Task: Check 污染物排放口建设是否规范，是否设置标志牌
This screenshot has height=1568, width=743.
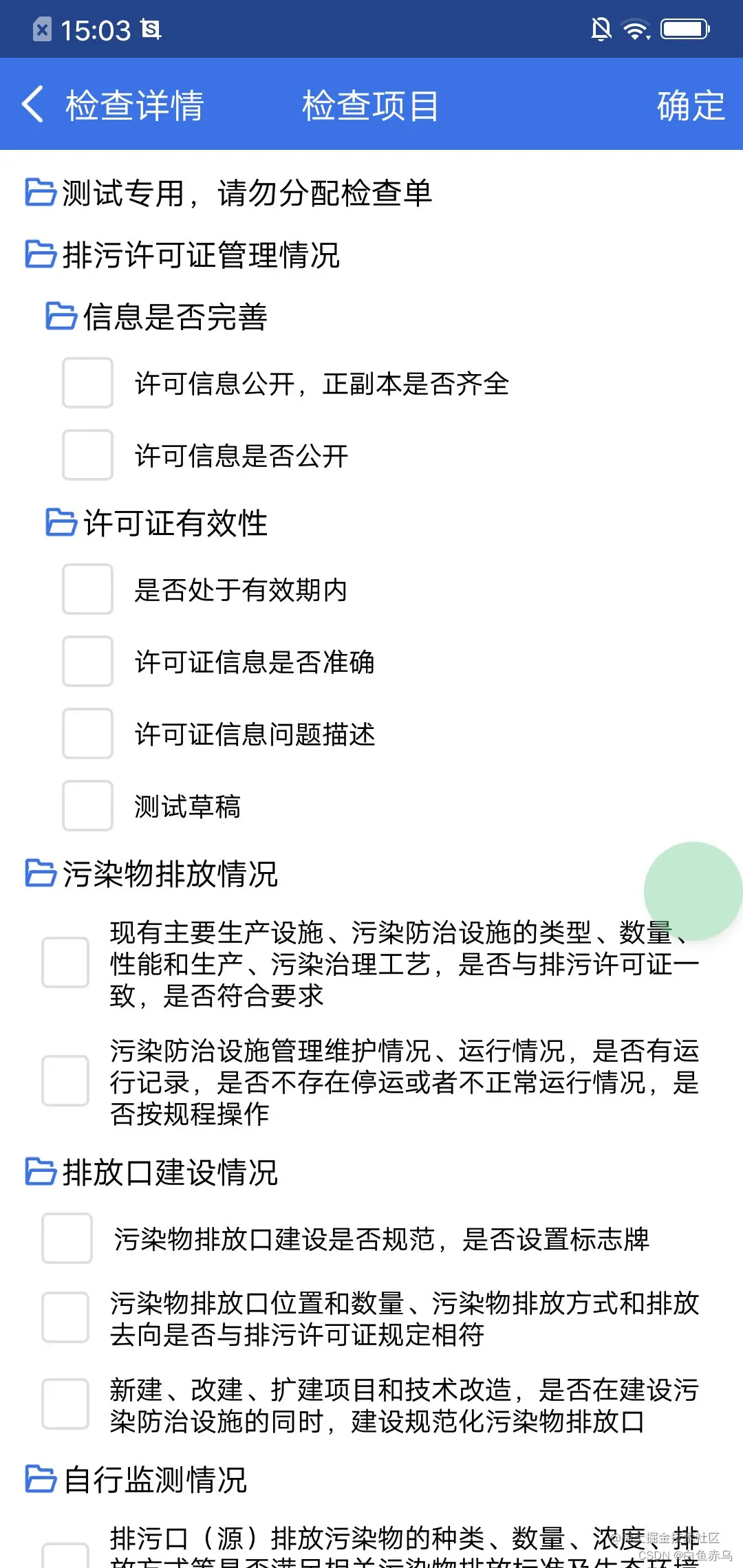Action: (x=67, y=1239)
